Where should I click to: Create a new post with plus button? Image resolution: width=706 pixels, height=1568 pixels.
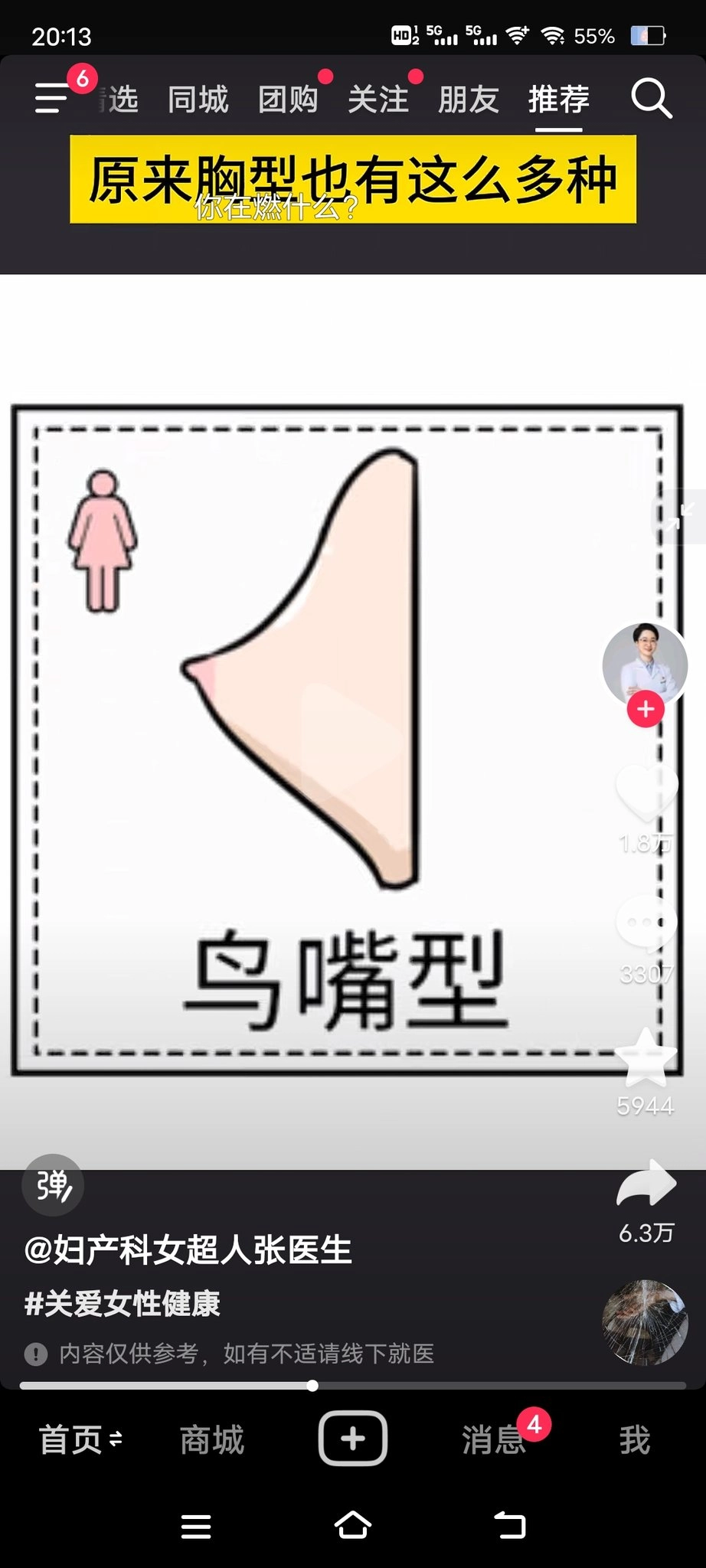353,1439
